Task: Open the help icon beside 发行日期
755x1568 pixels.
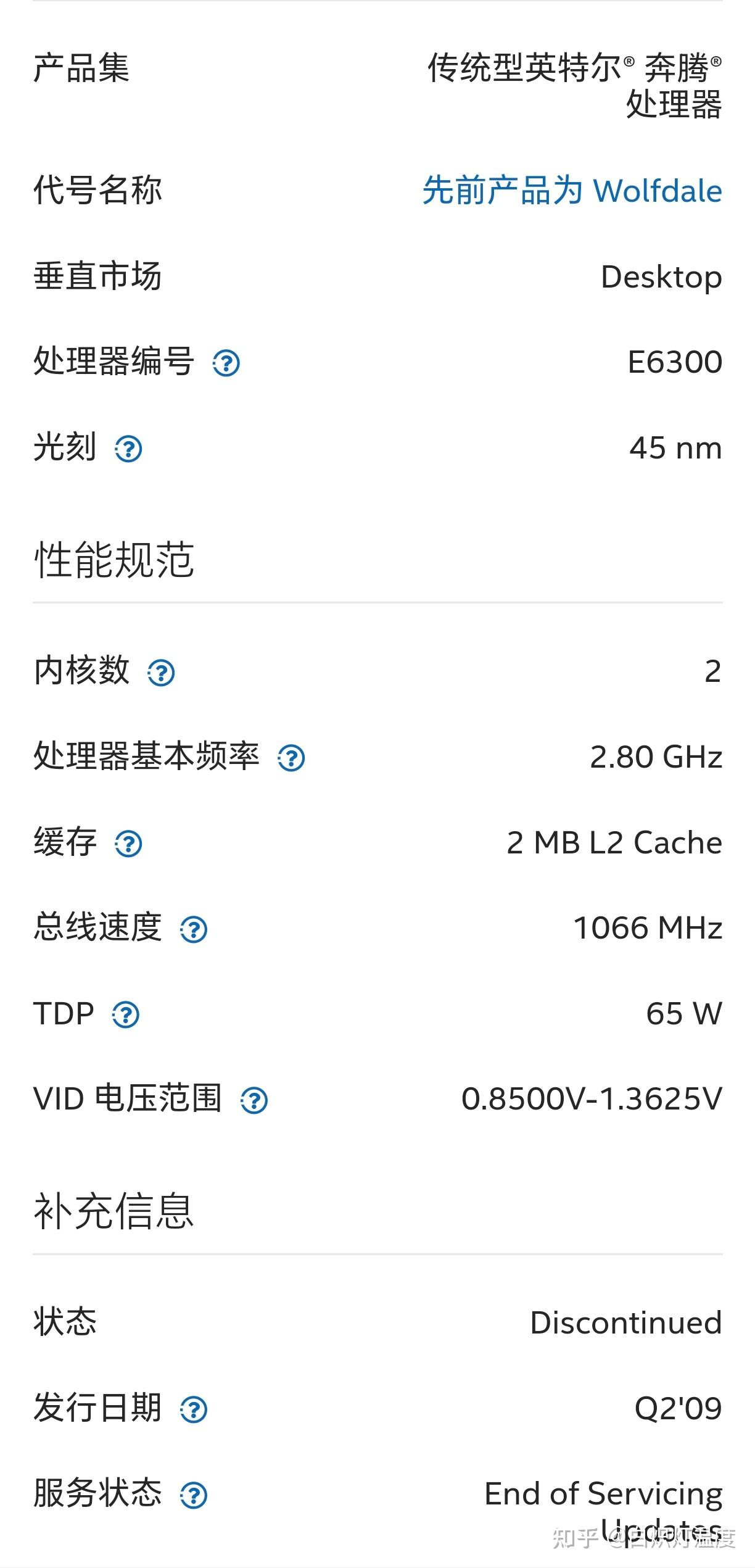Action: pos(194,1410)
